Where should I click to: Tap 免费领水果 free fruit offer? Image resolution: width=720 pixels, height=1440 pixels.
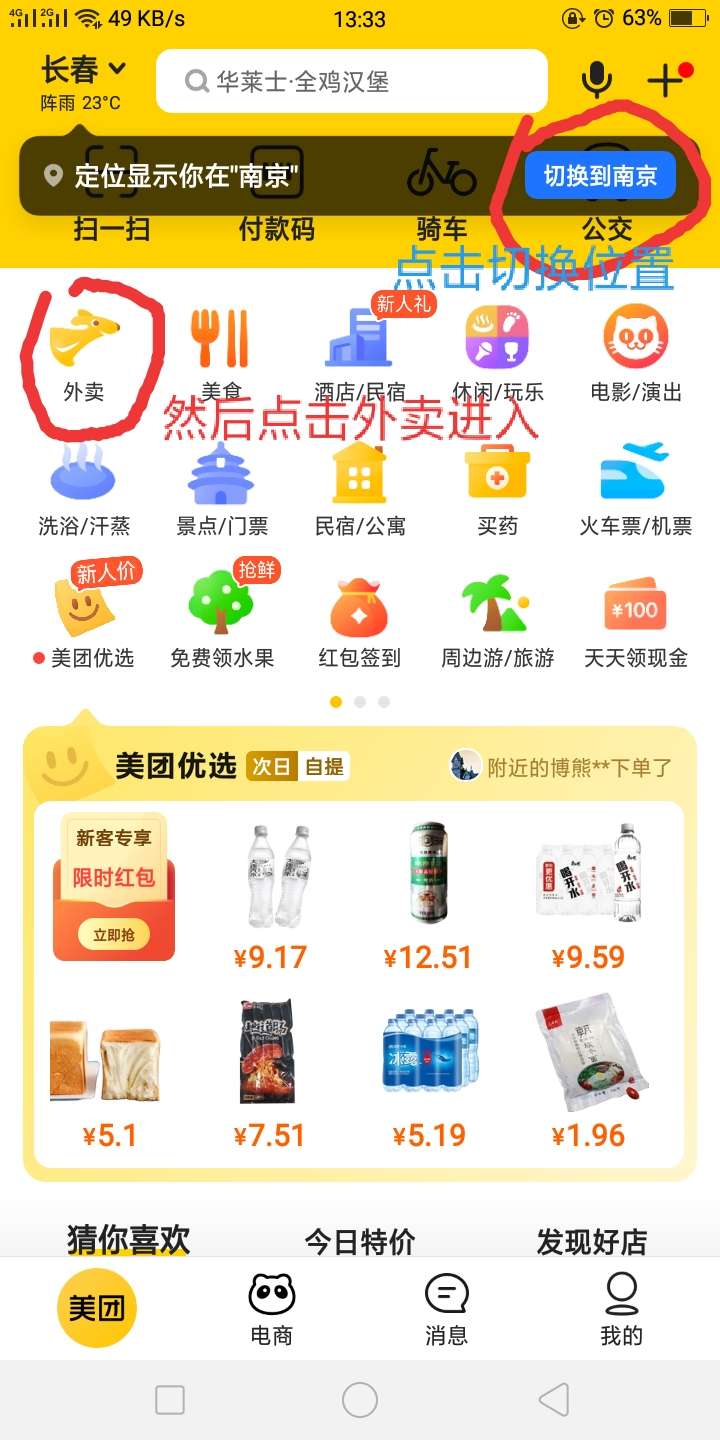point(221,620)
